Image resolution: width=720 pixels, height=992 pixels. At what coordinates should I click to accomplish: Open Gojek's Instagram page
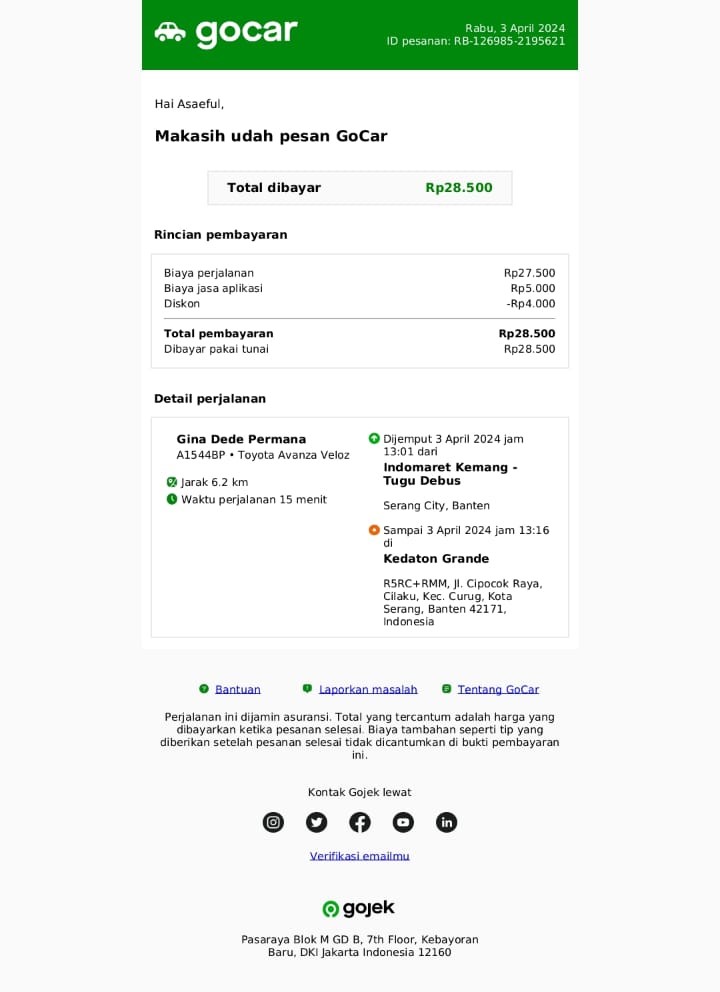(x=273, y=822)
